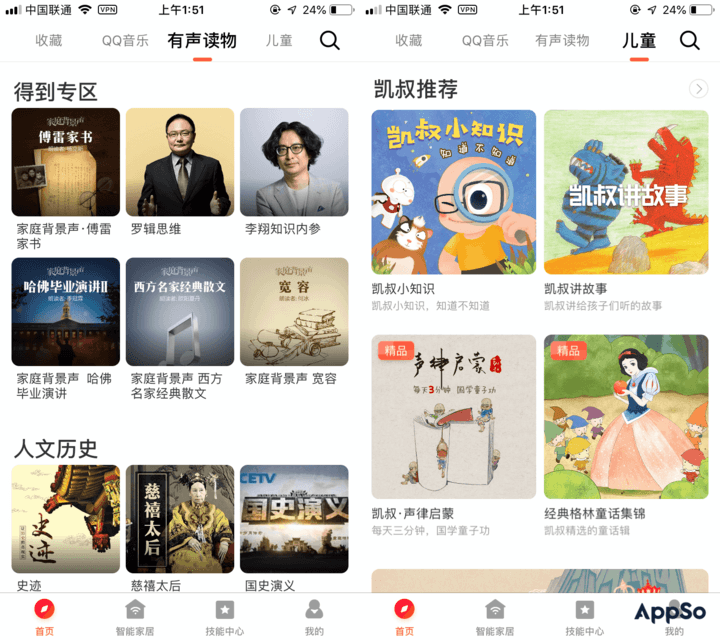Open the 凯叔小知识 children's album
The image size is (720, 640).
pos(453,192)
